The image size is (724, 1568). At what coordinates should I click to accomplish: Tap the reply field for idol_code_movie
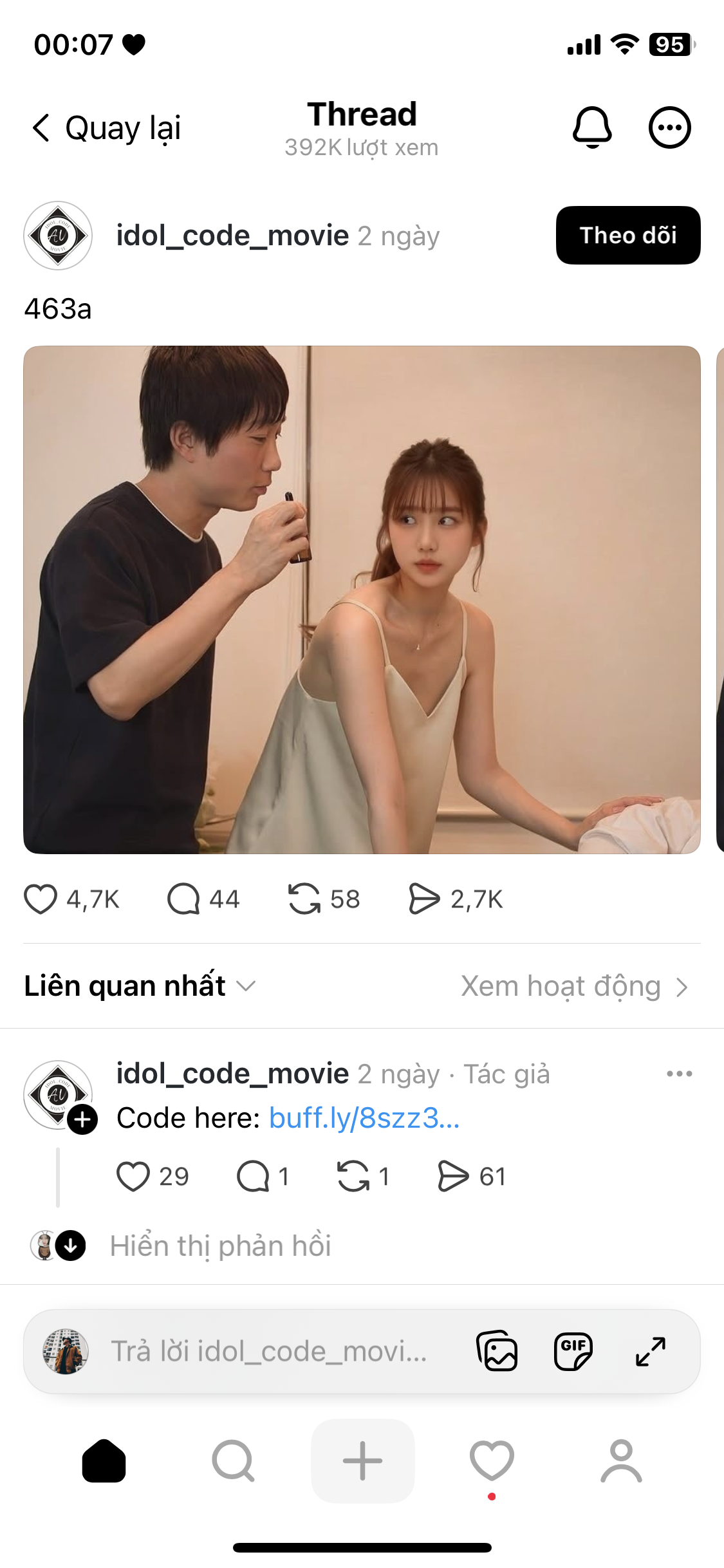click(x=269, y=1351)
